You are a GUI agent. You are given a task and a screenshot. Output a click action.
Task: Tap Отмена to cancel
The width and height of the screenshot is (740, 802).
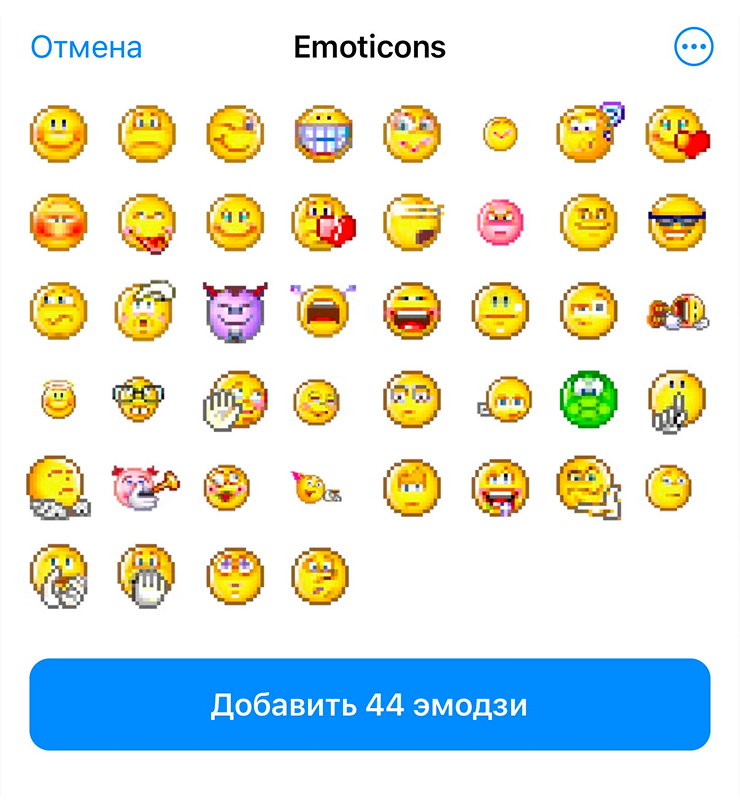[86, 47]
